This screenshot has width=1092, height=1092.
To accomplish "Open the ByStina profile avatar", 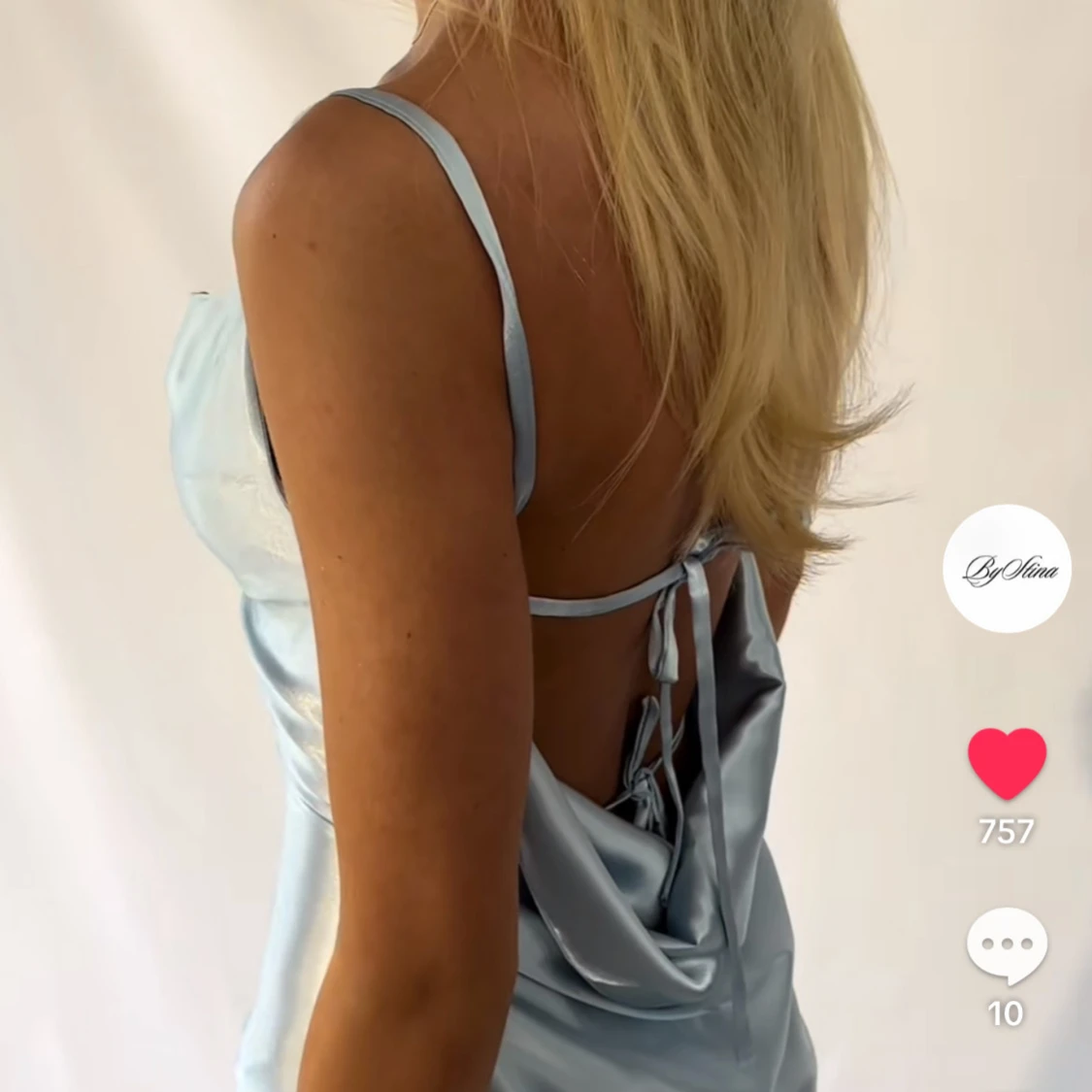I will click(x=1007, y=569).
